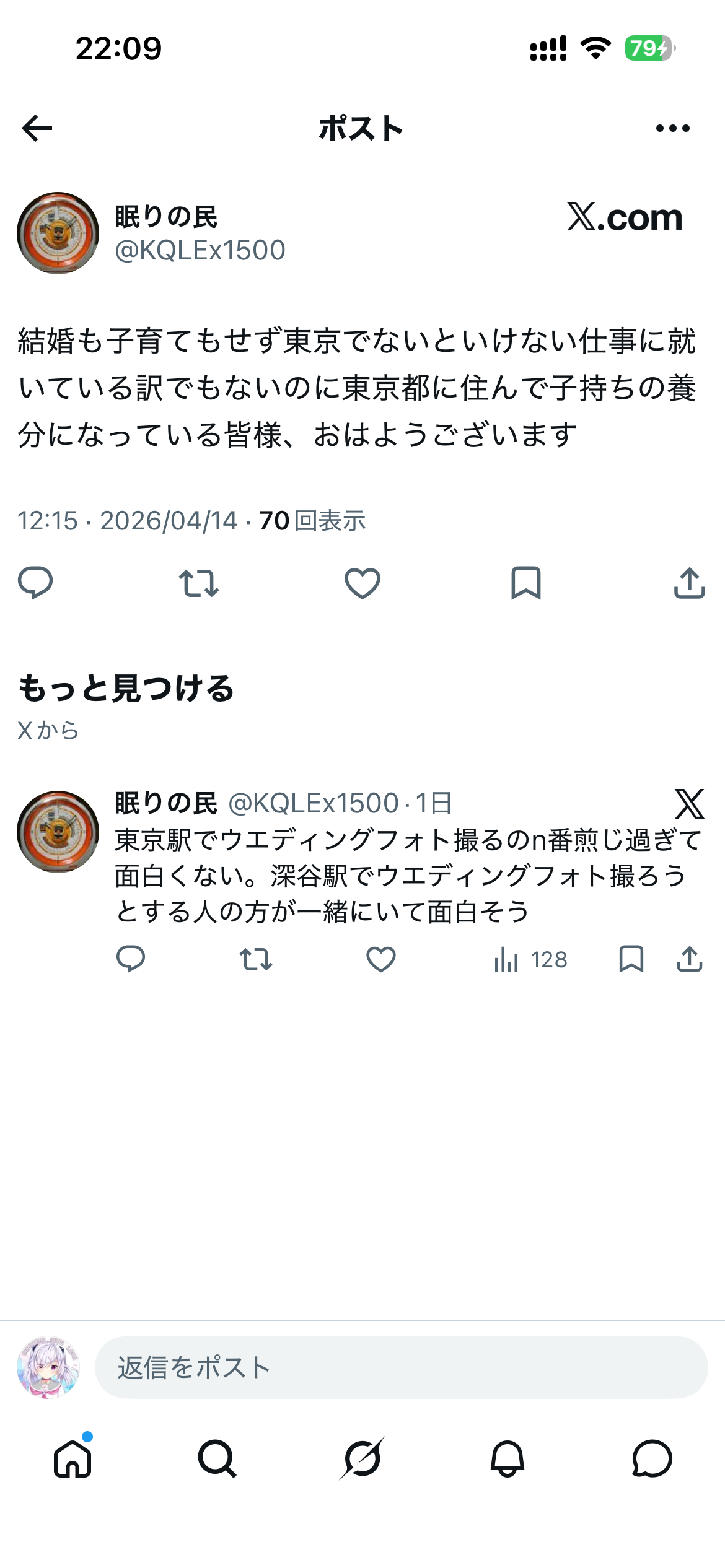
Task: Open the Notifications bell tab
Action: click(507, 1458)
